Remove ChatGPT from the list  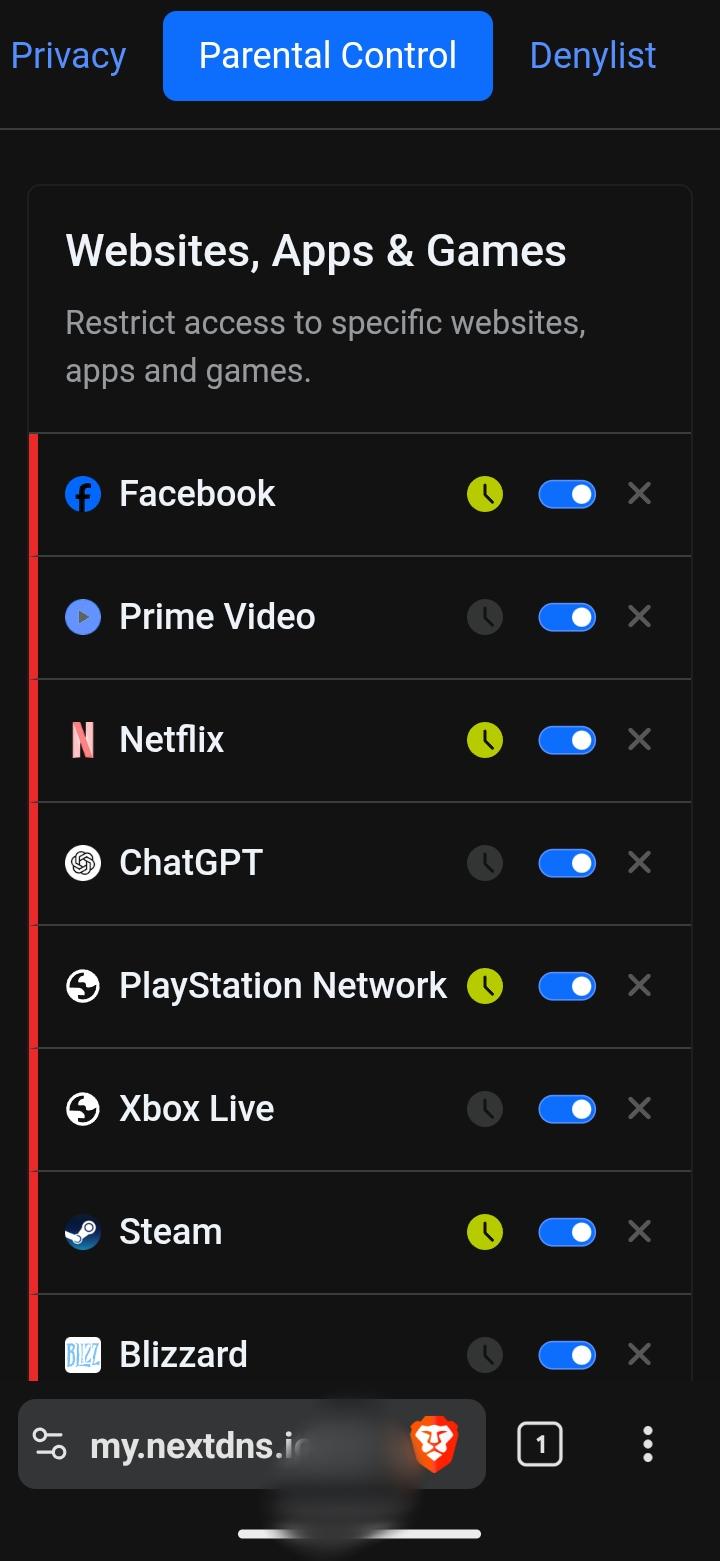[639, 863]
